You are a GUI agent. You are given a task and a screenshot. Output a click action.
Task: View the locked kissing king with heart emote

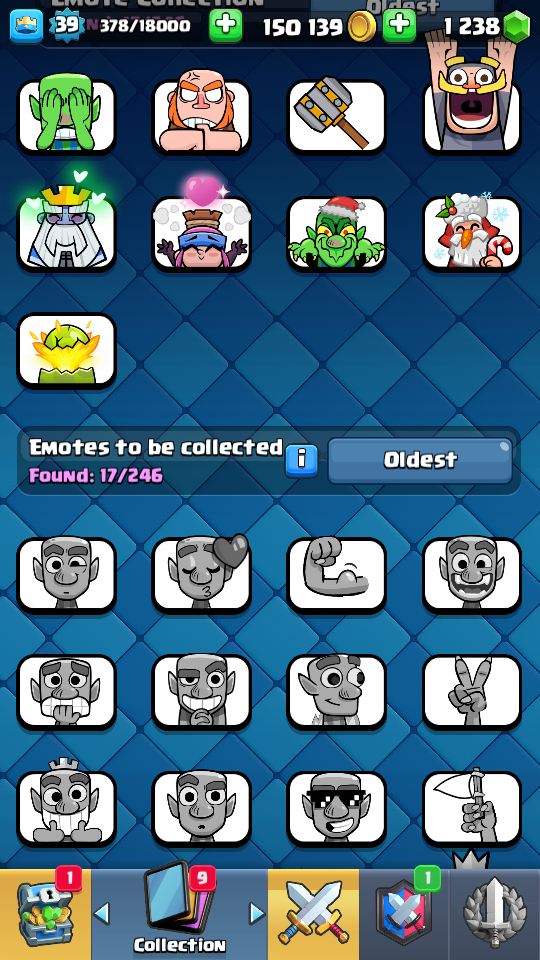[201, 575]
